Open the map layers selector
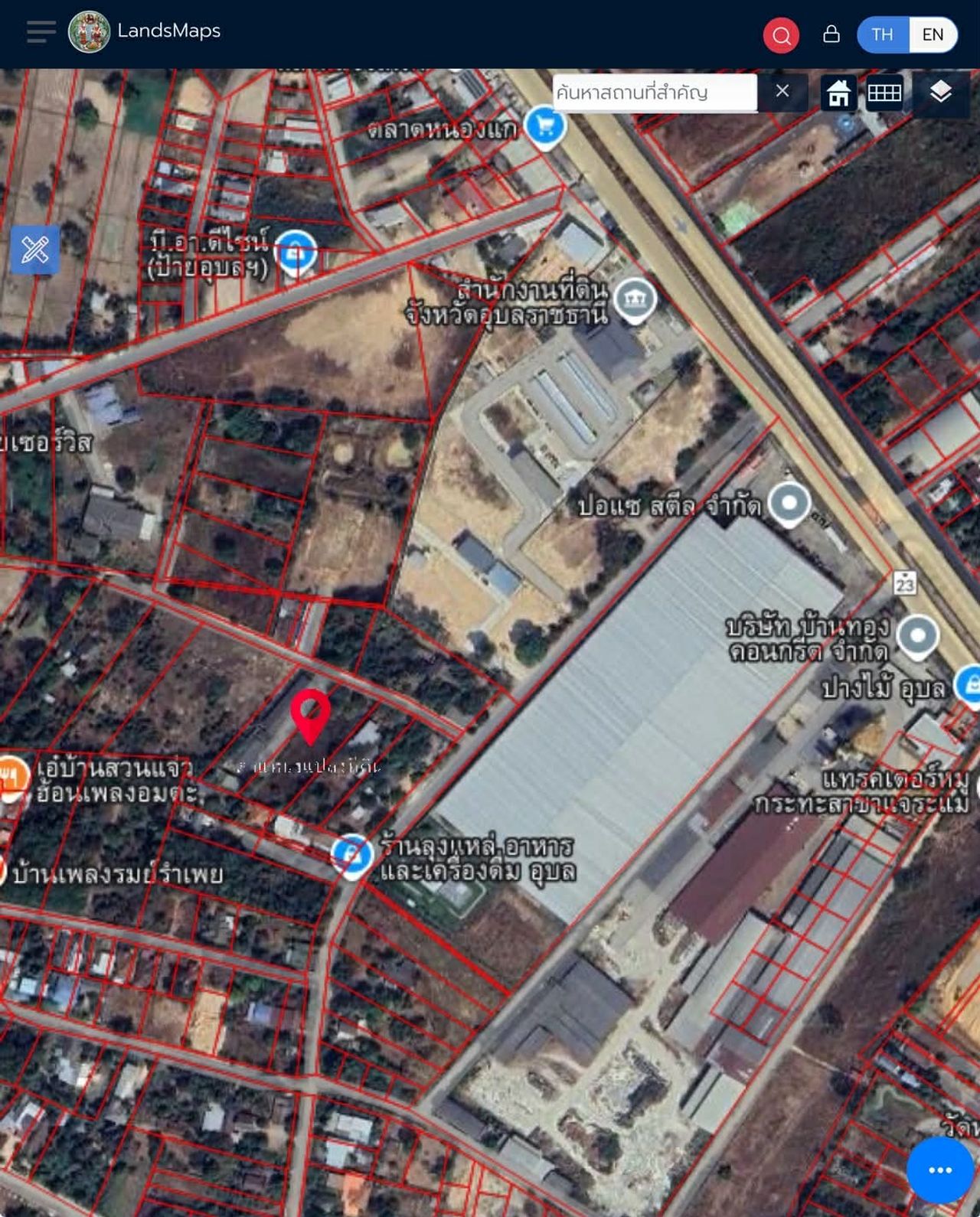The width and height of the screenshot is (980, 1217). point(940,93)
